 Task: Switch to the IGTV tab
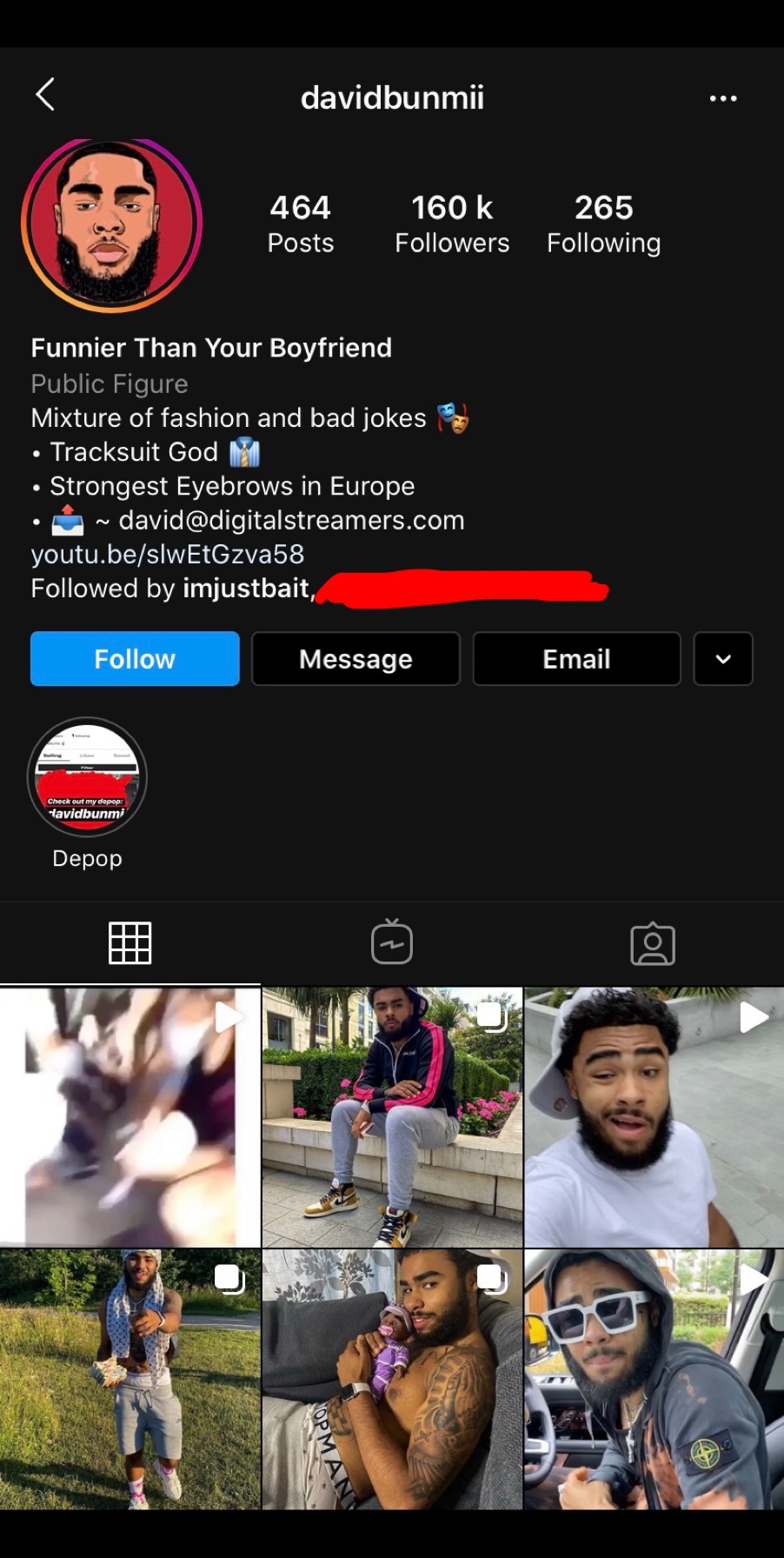[392, 942]
